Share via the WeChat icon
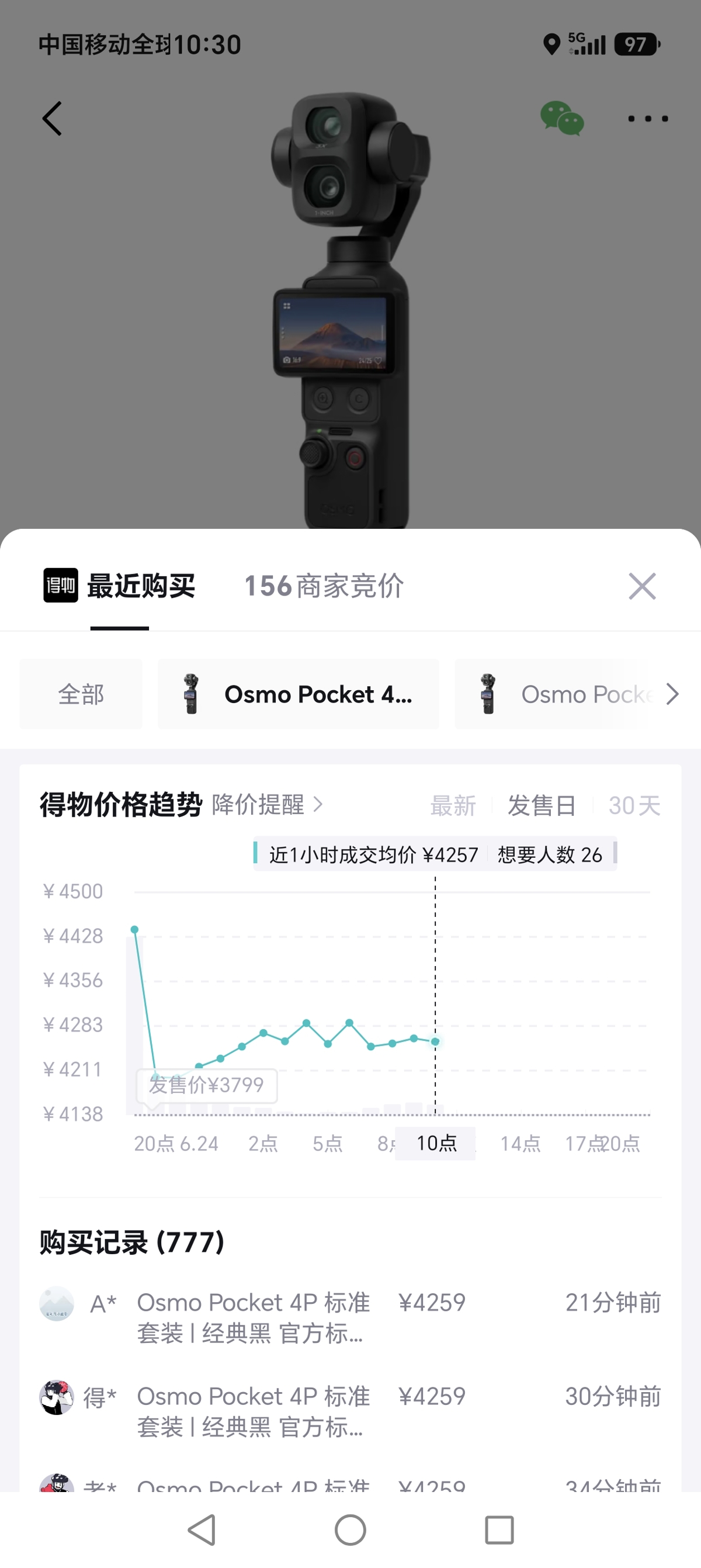The width and height of the screenshot is (701, 1568). pyautogui.click(x=562, y=118)
